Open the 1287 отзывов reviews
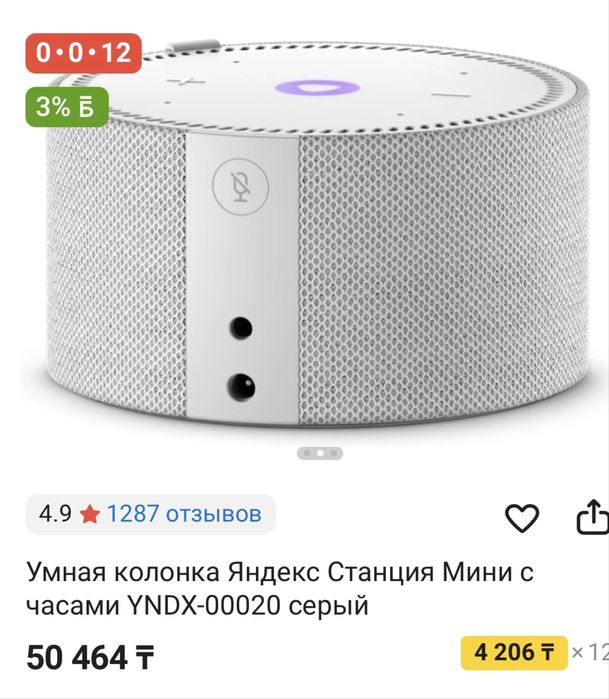This screenshot has height=699, width=609. [x=184, y=514]
